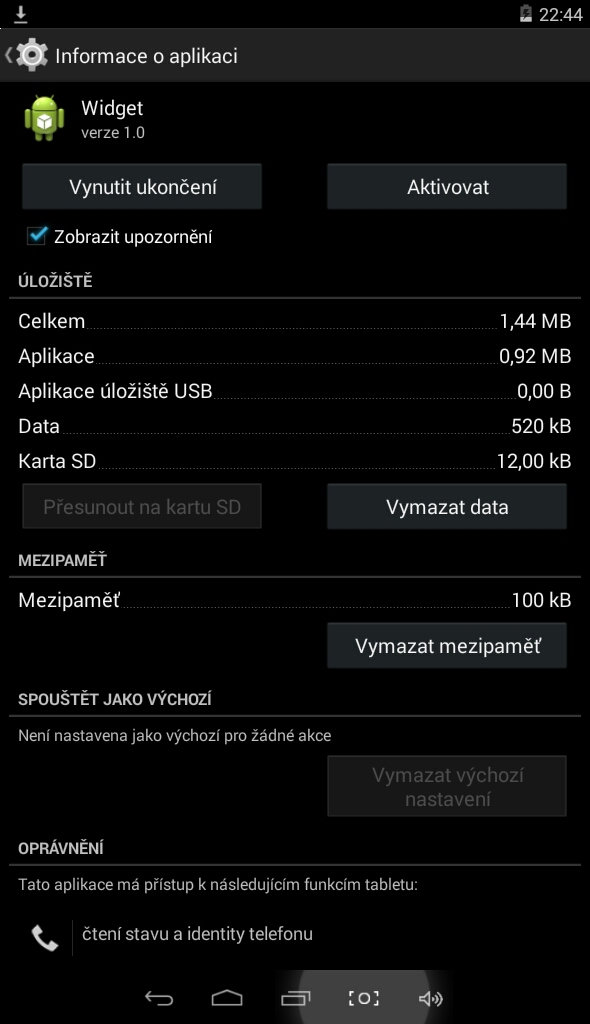Viewport: 590px width, 1024px height.
Task: Clear cache with Vymazat mezipaměť
Action: [447, 646]
